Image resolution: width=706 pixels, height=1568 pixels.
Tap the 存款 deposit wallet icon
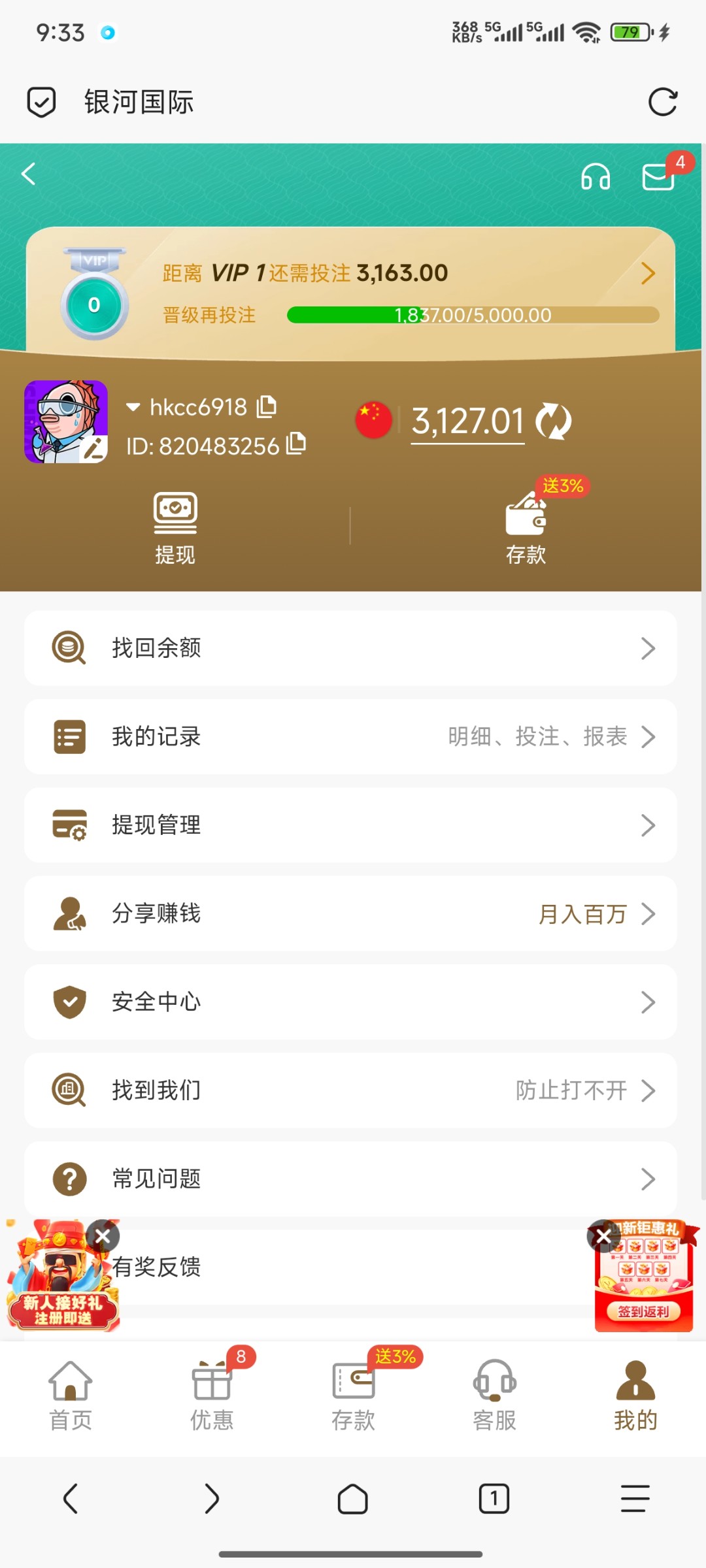(525, 516)
